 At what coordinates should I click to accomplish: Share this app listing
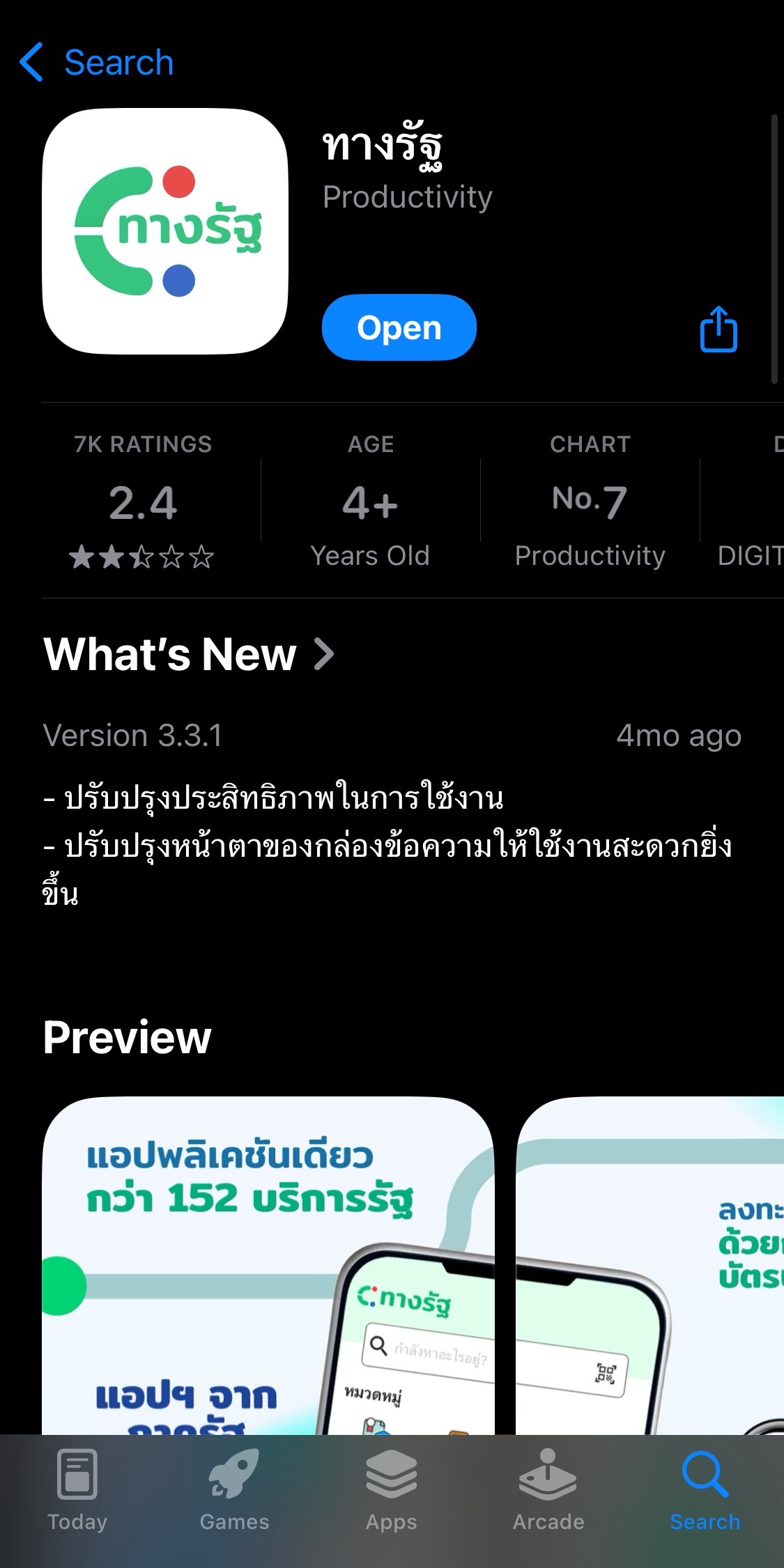pyautogui.click(x=718, y=329)
